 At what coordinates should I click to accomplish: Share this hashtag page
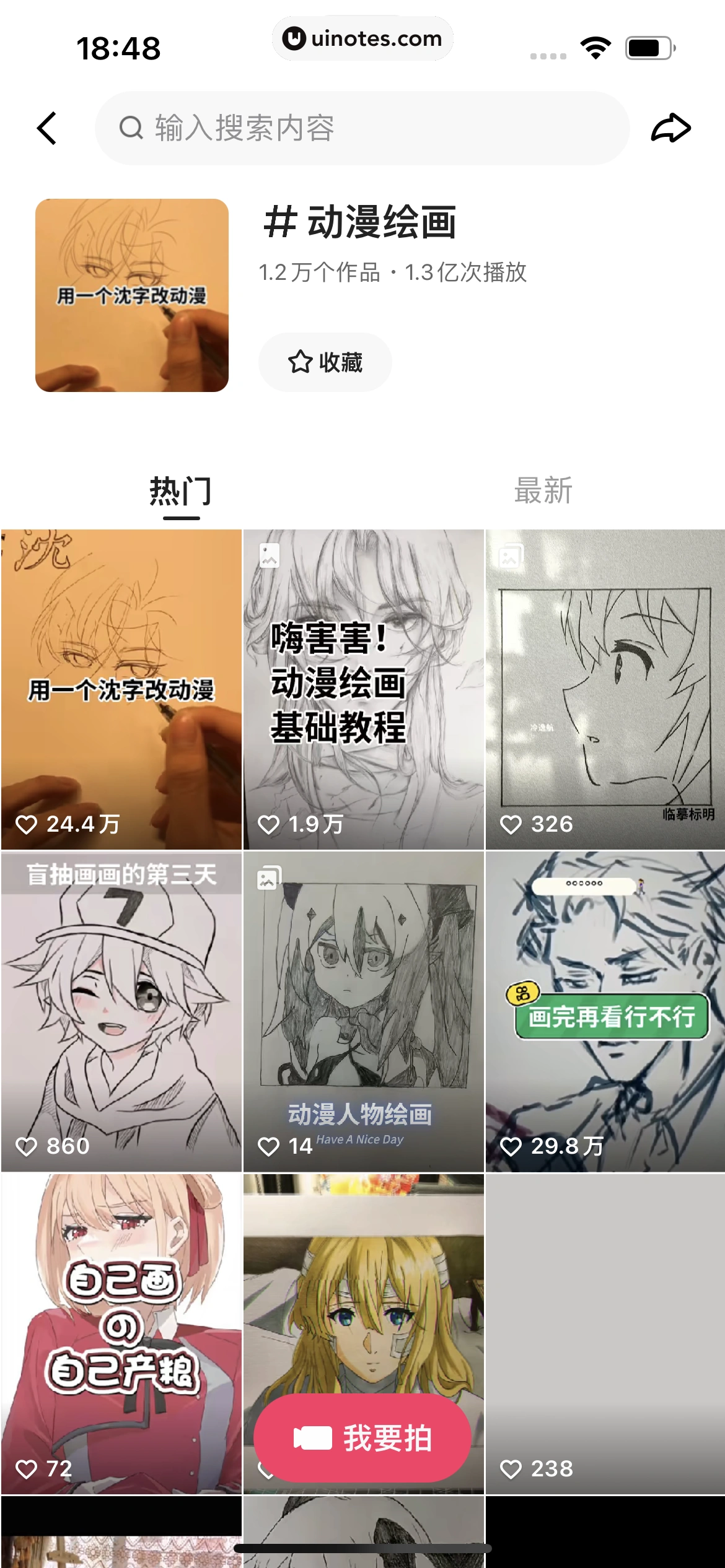click(670, 128)
